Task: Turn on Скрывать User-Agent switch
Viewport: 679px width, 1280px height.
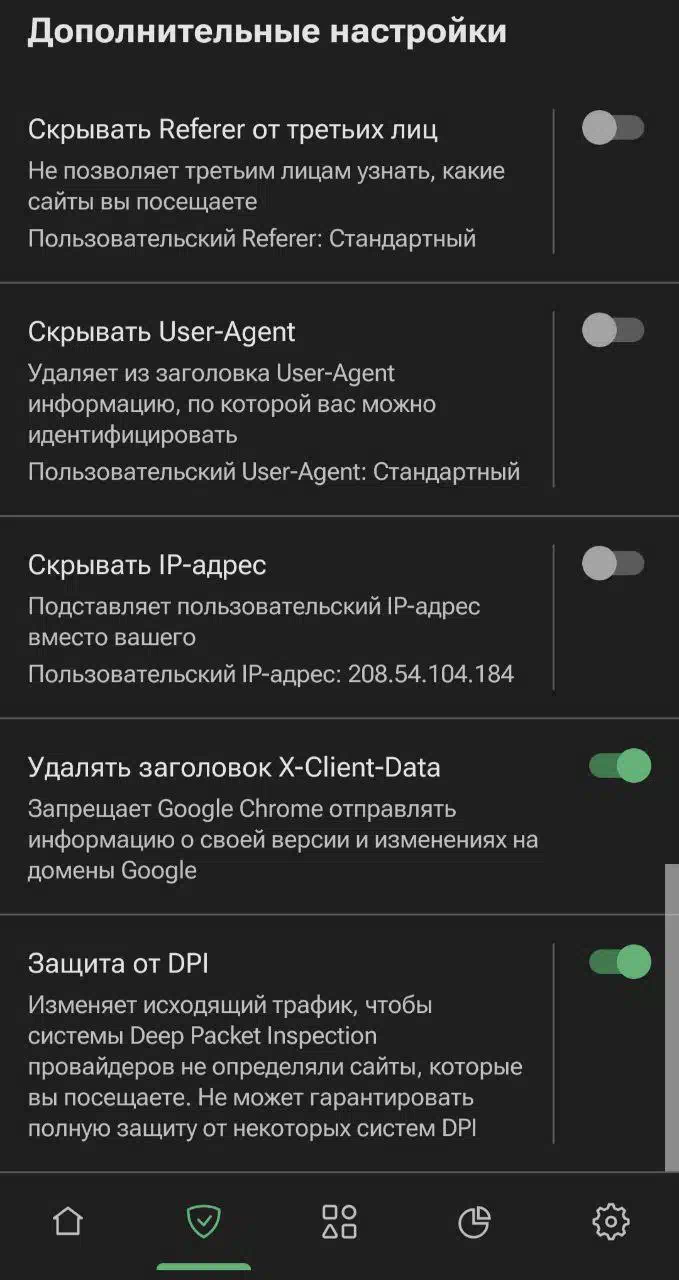Action: [613, 330]
